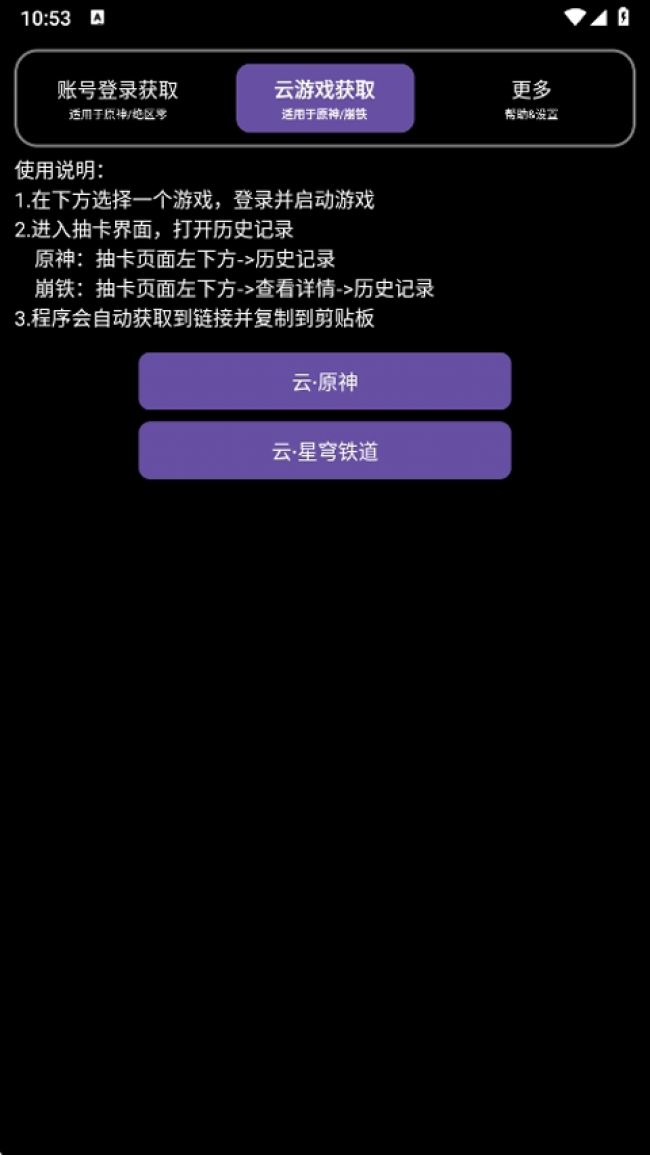Tap the 云·星穹铁道 button
The width and height of the screenshot is (650, 1155).
(325, 451)
